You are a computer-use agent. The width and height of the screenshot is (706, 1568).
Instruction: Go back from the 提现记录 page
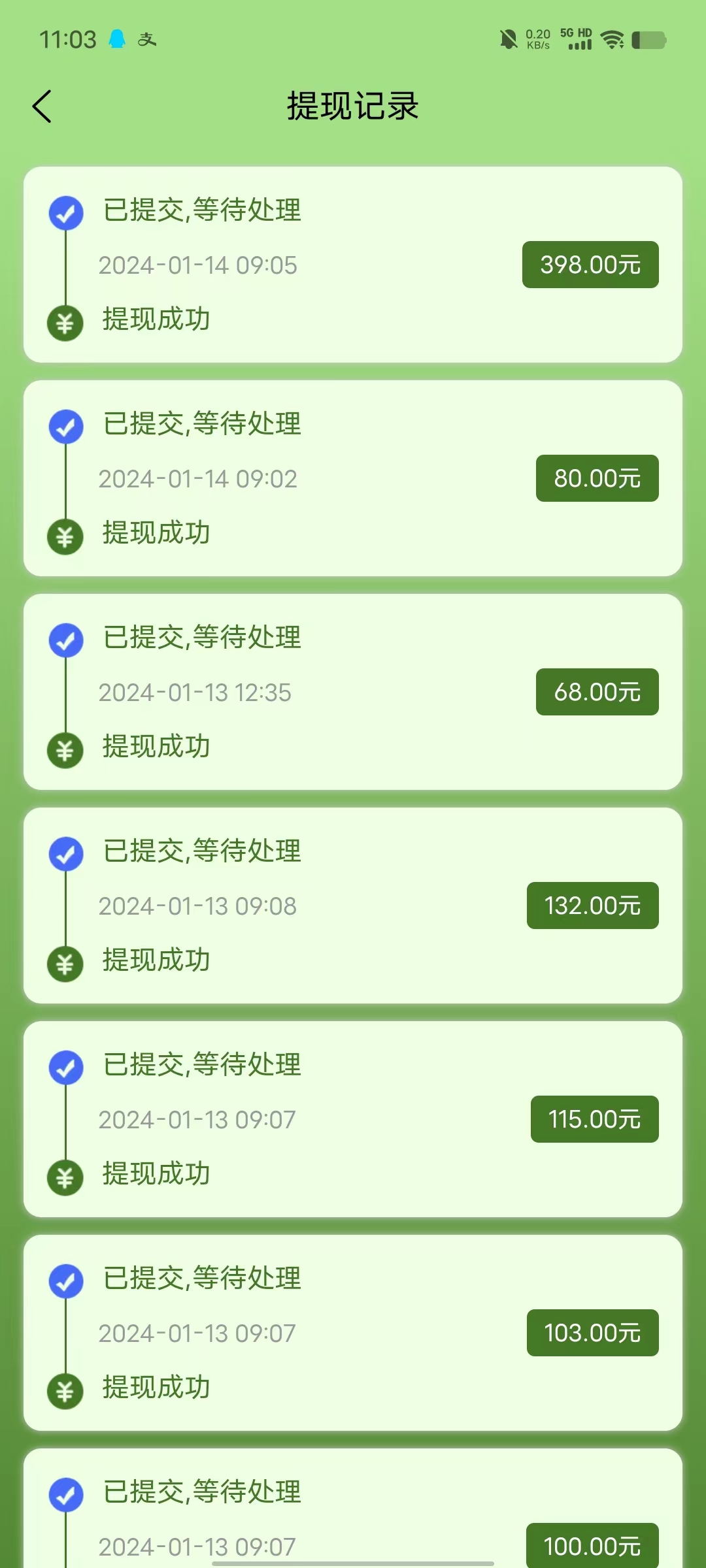[x=42, y=106]
